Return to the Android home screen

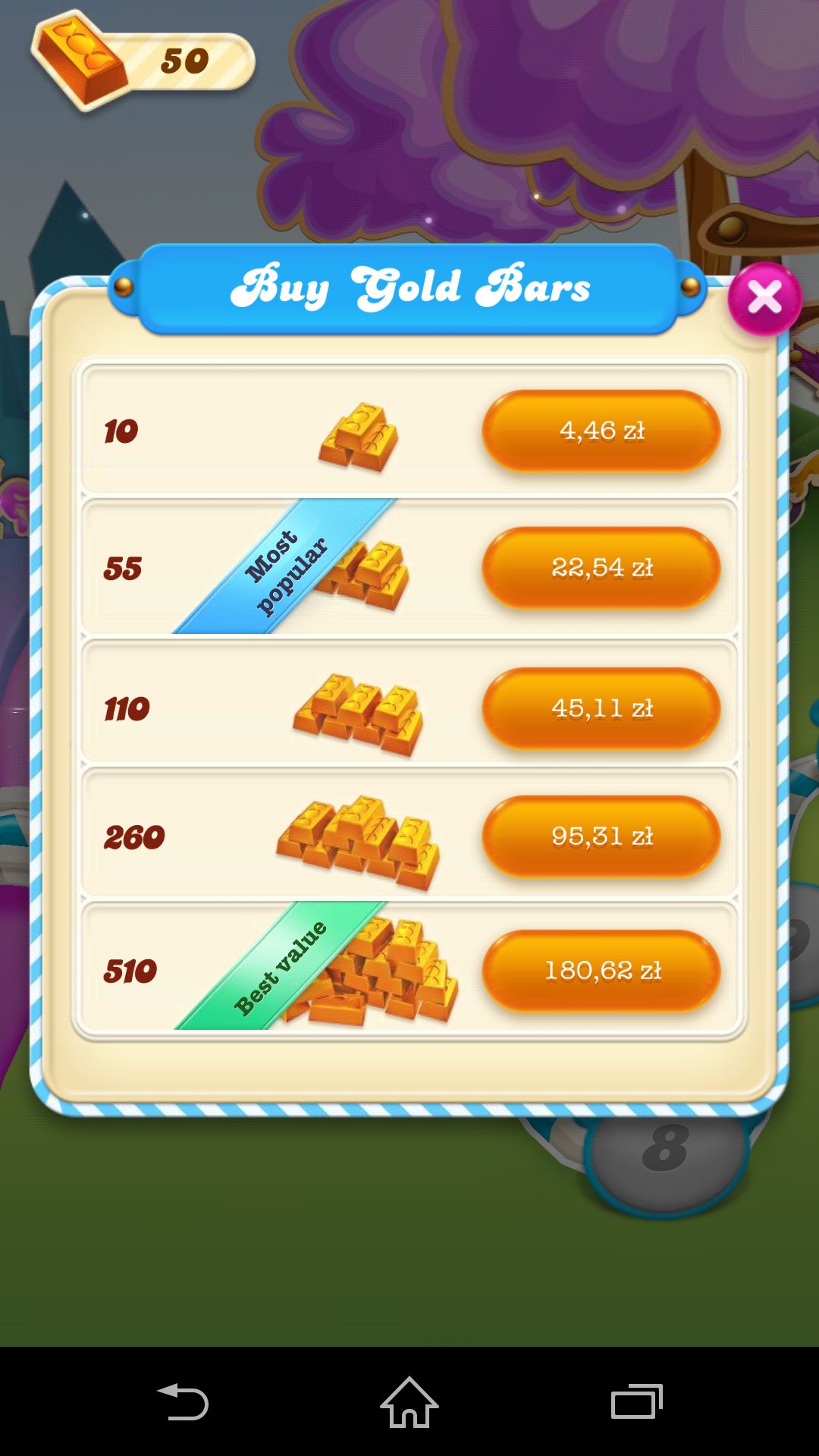[x=409, y=1401]
